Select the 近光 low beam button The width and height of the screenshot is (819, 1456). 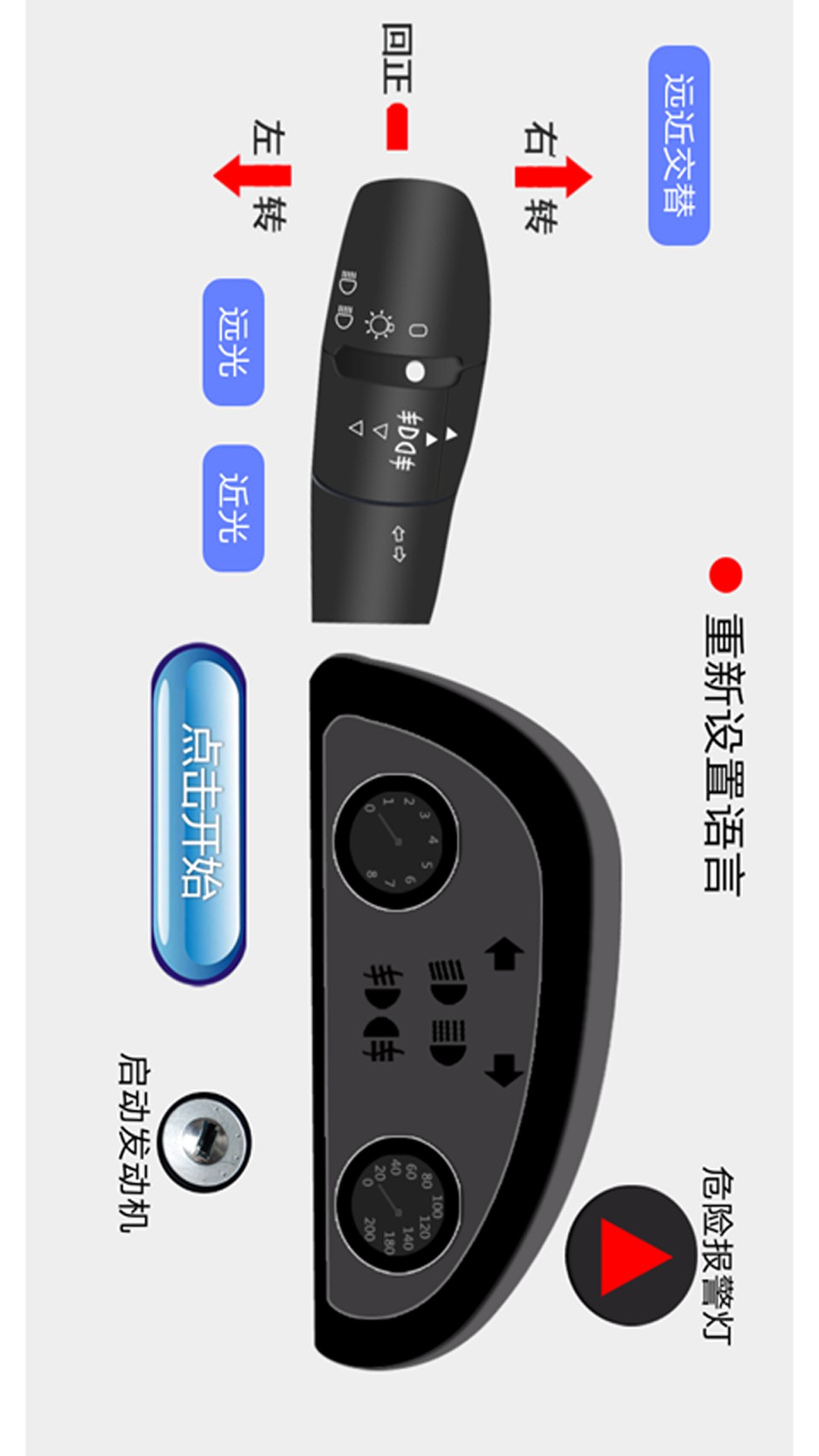(x=233, y=507)
